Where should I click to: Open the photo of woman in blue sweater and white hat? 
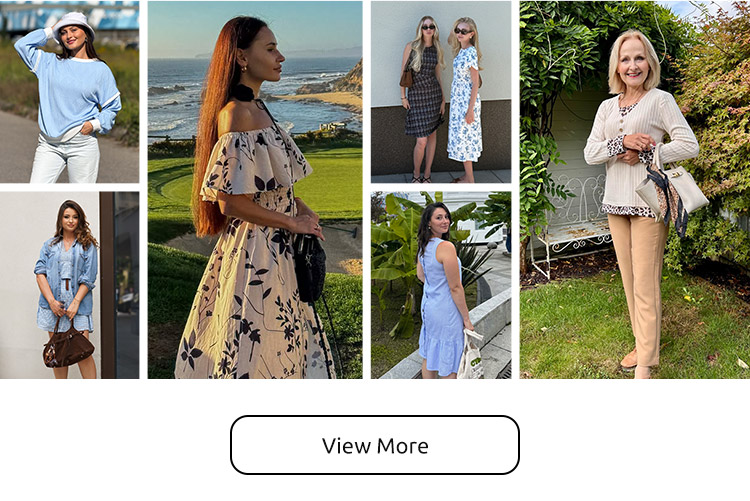(69, 92)
